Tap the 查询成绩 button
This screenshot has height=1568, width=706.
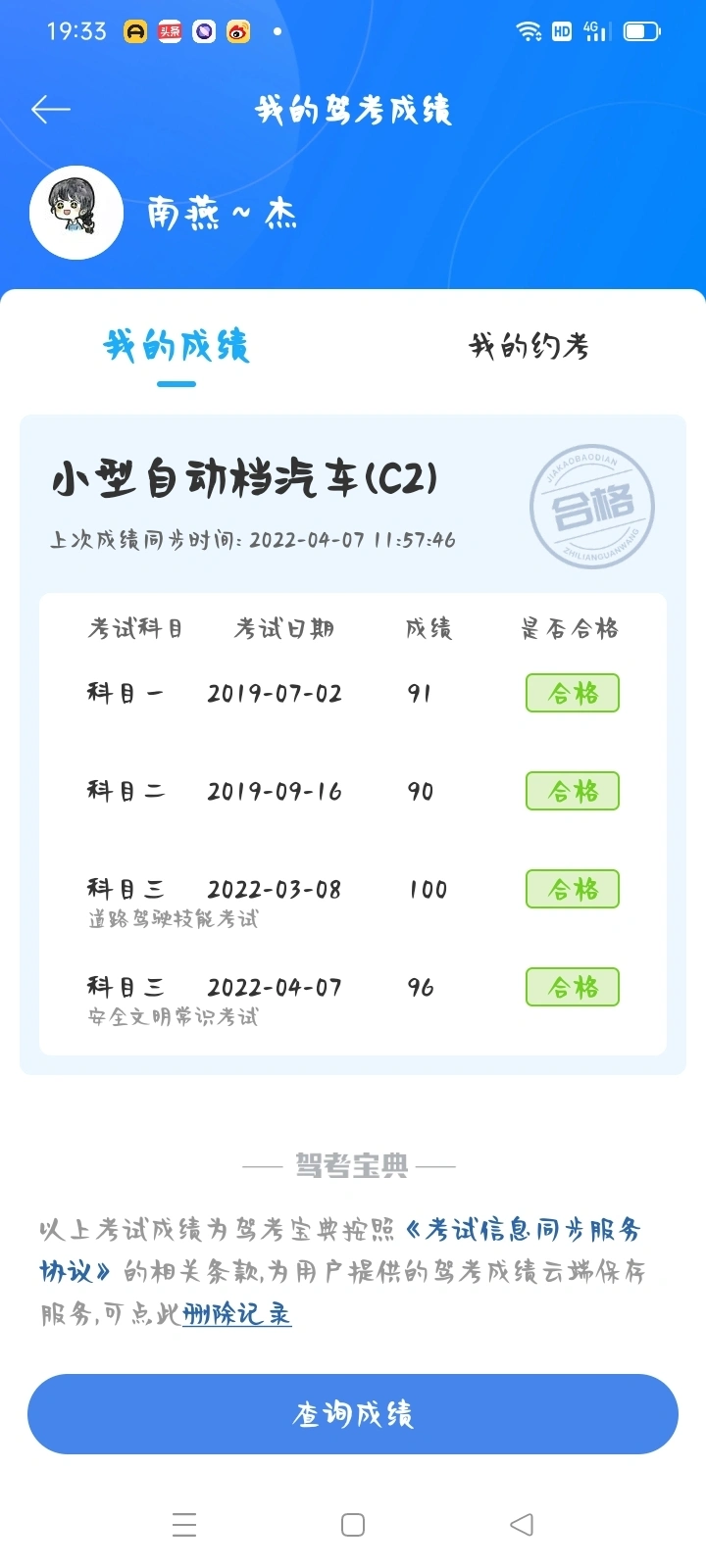point(353,1414)
